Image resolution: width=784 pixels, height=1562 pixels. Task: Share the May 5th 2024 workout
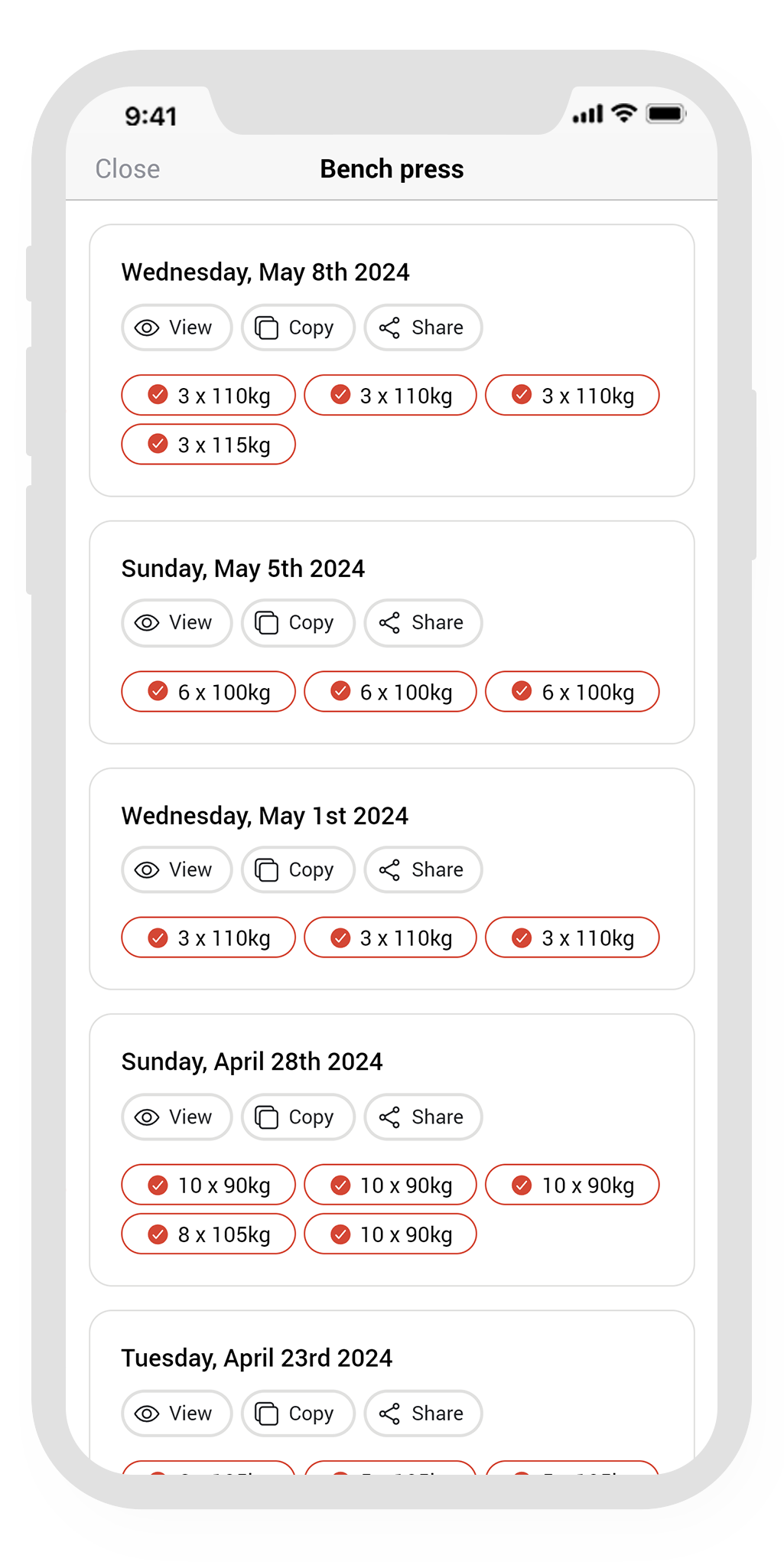click(x=423, y=623)
